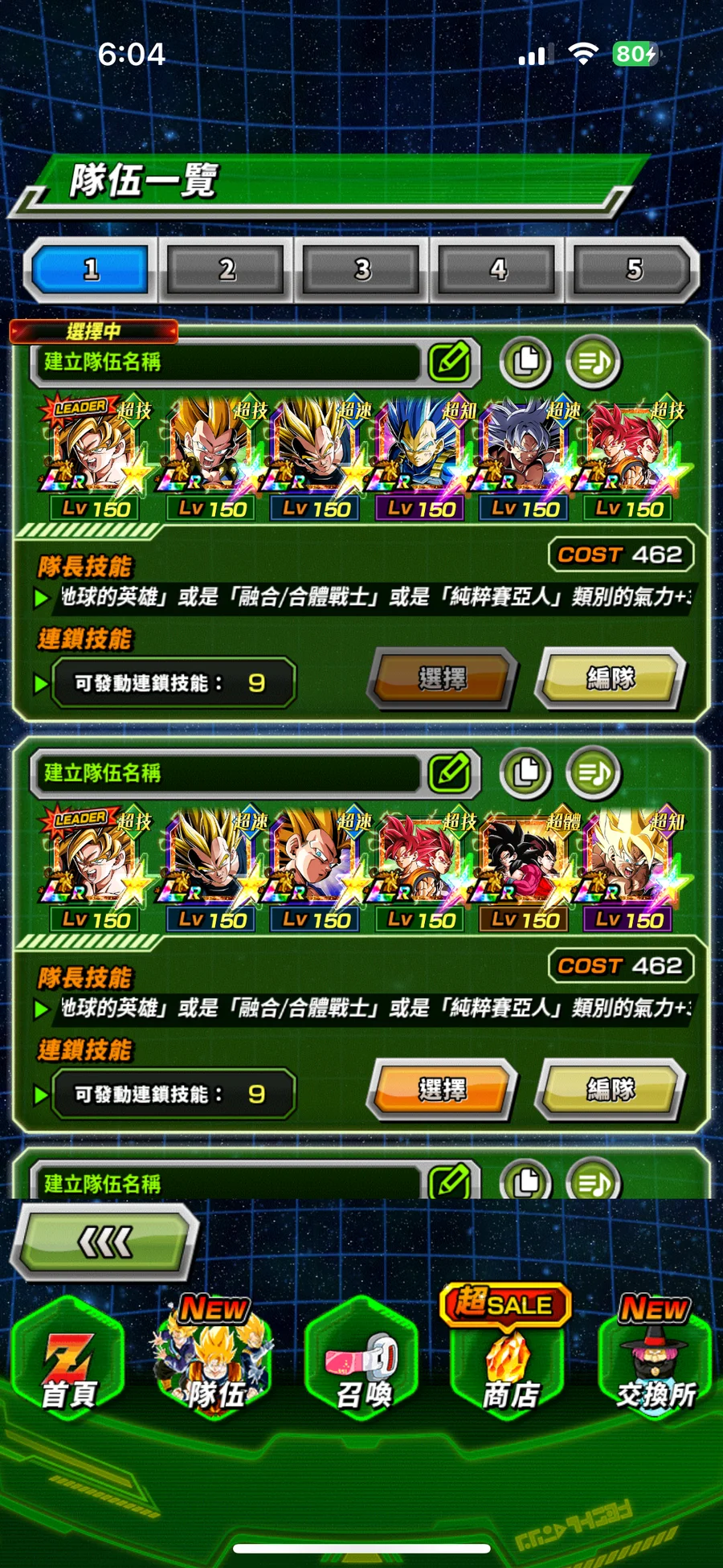Edit the second team's name
Viewport: 723px width, 1568px height.
450,773
